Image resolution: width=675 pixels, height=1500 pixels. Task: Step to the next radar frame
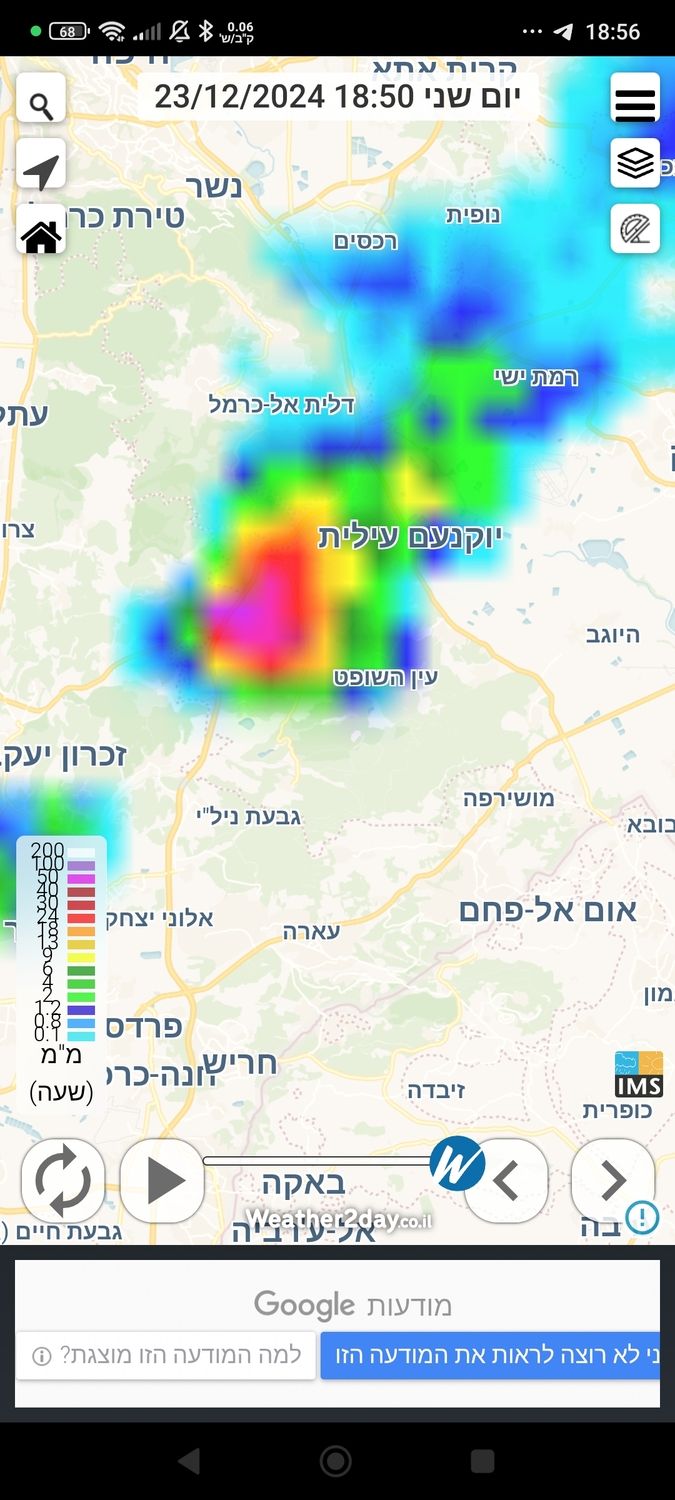(x=612, y=1180)
